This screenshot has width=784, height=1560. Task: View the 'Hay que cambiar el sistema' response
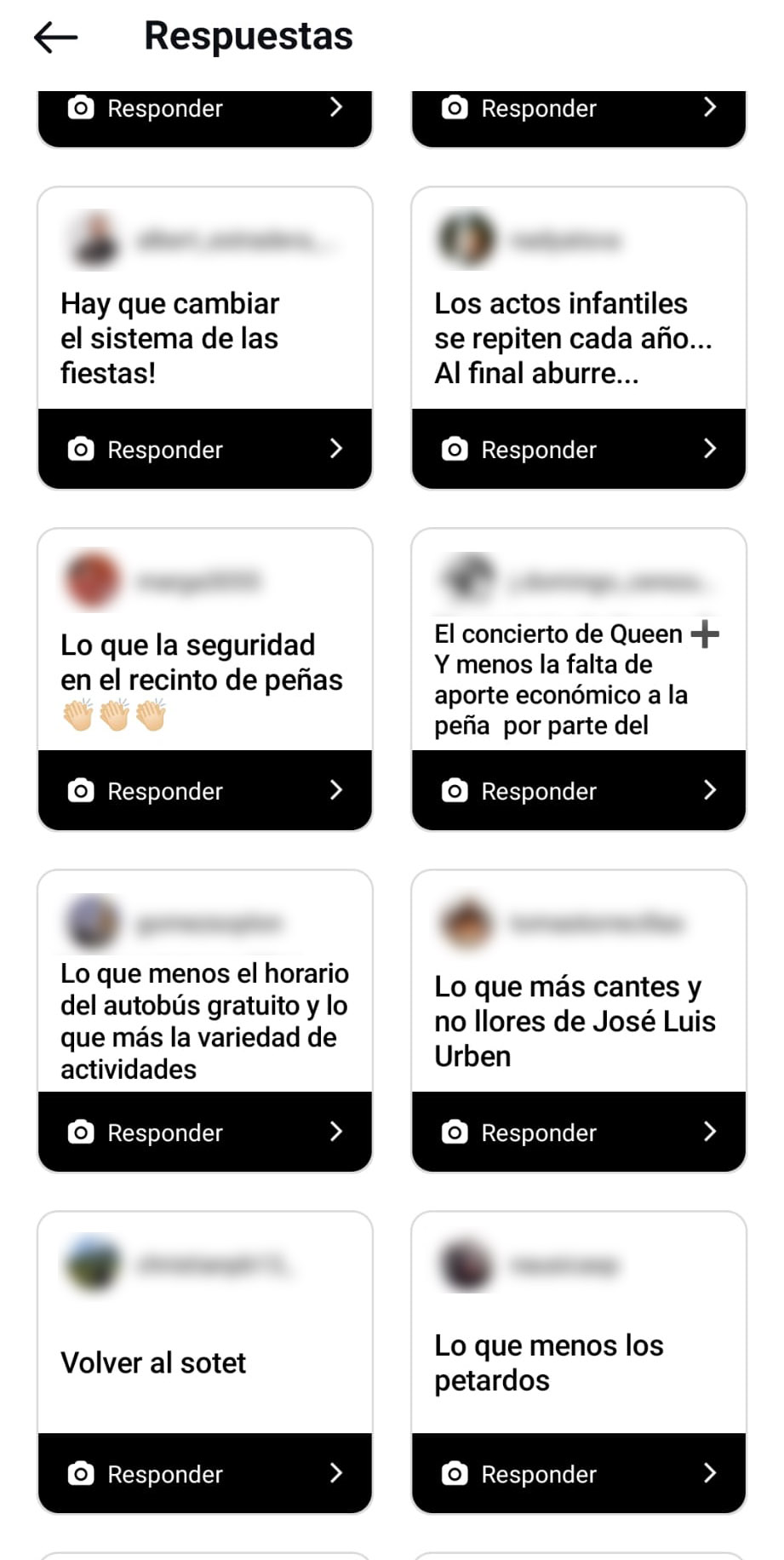(204, 298)
